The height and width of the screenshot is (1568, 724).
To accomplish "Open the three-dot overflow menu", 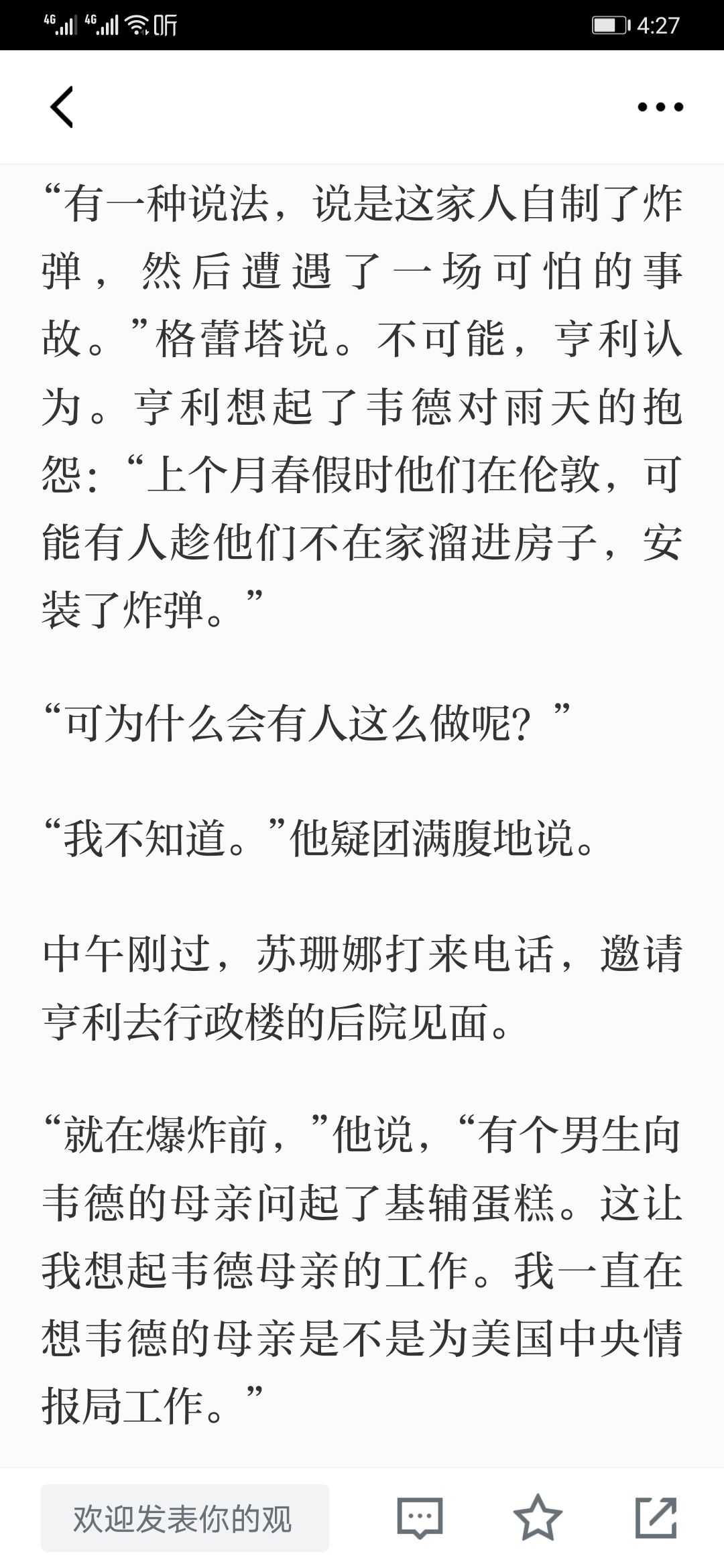I will [660, 107].
